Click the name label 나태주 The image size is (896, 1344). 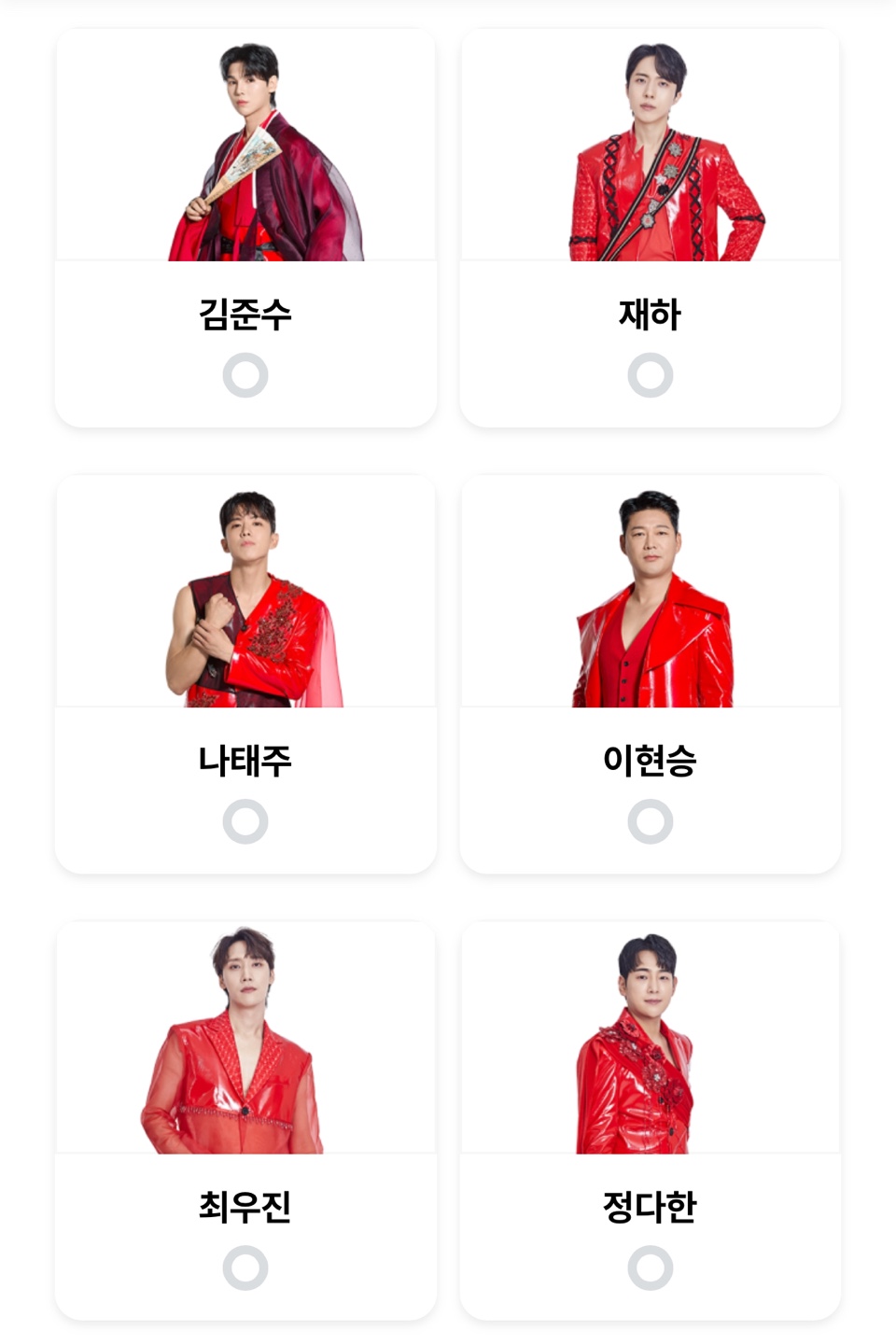point(246,760)
